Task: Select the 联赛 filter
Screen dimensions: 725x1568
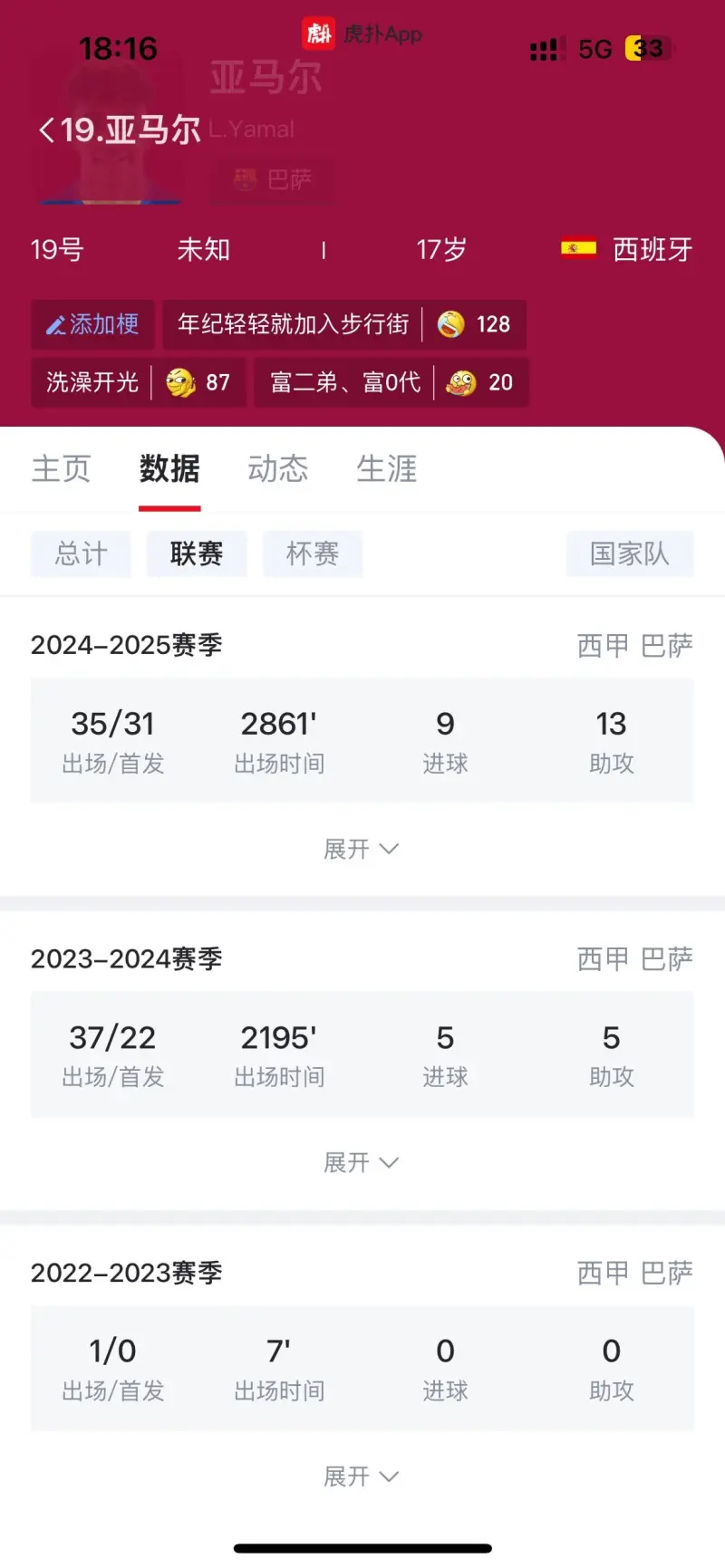Action: [197, 553]
